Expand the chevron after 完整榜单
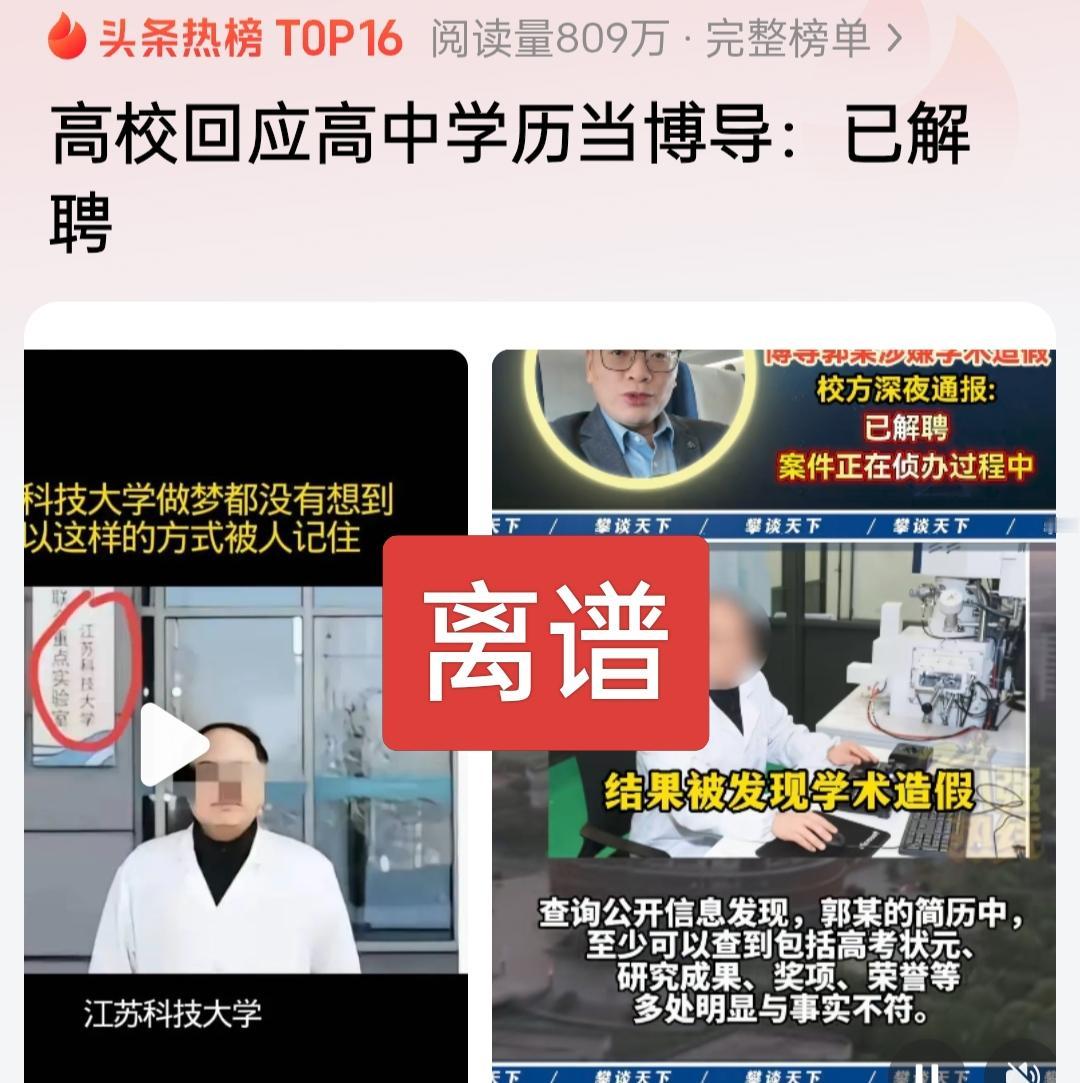This screenshot has width=1080, height=1083. coord(889,37)
